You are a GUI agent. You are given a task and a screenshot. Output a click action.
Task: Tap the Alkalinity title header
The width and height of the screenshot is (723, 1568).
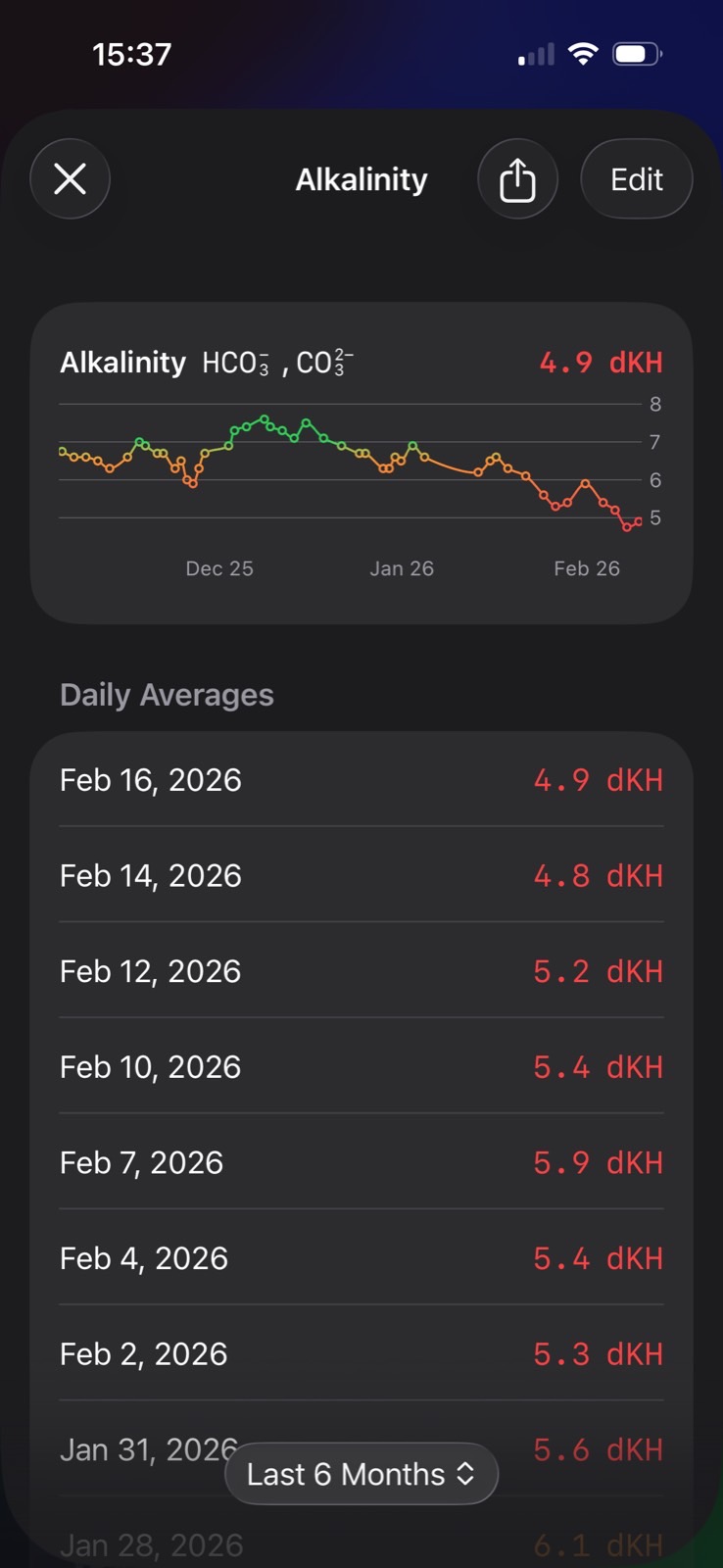(x=361, y=178)
